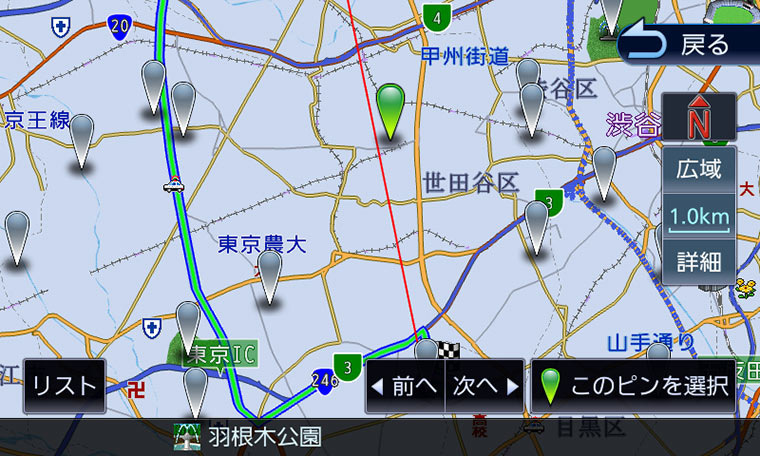
Task: Go to previous pin with 前へ
Action: point(405,387)
